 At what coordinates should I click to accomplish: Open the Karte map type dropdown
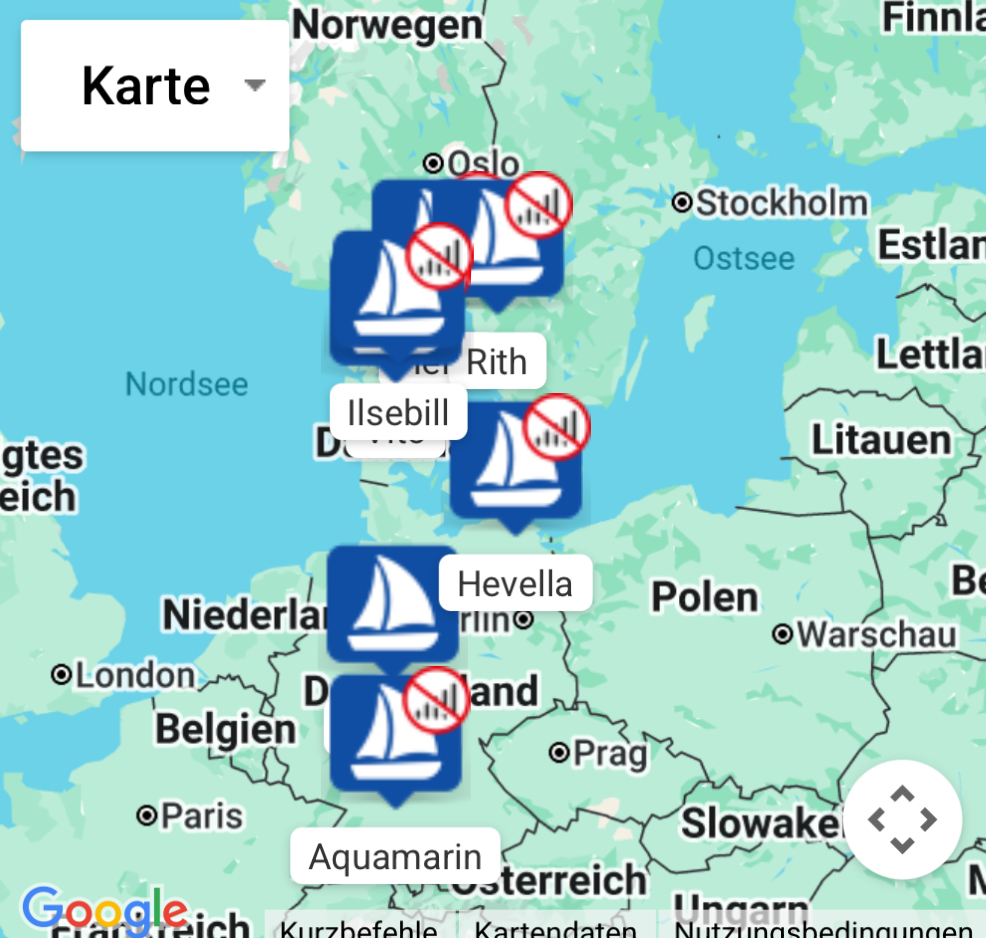click(x=155, y=86)
